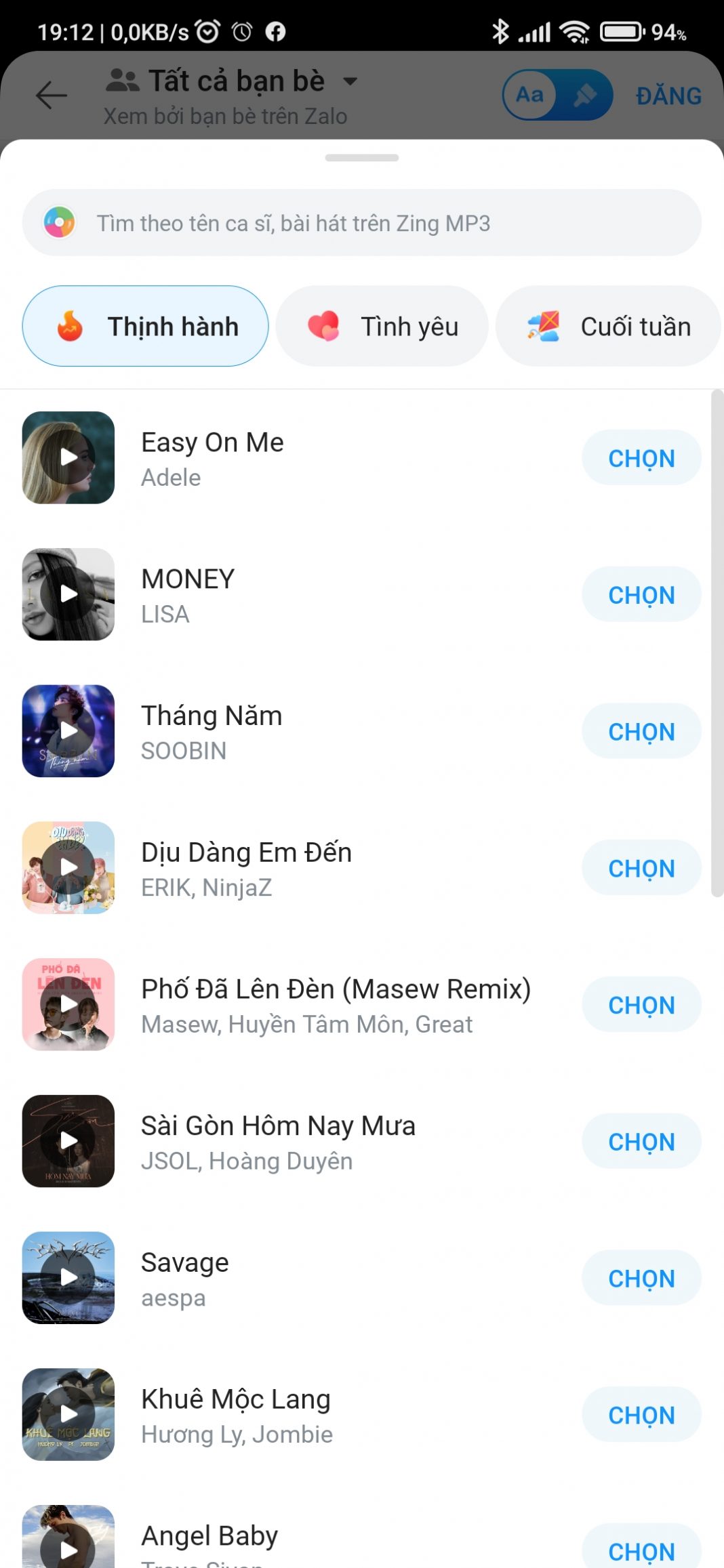Choose Phố Đã Lên Đèn (Masew Remix)
This screenshot has height=1568, width=724.
[x=641, y=1006]
